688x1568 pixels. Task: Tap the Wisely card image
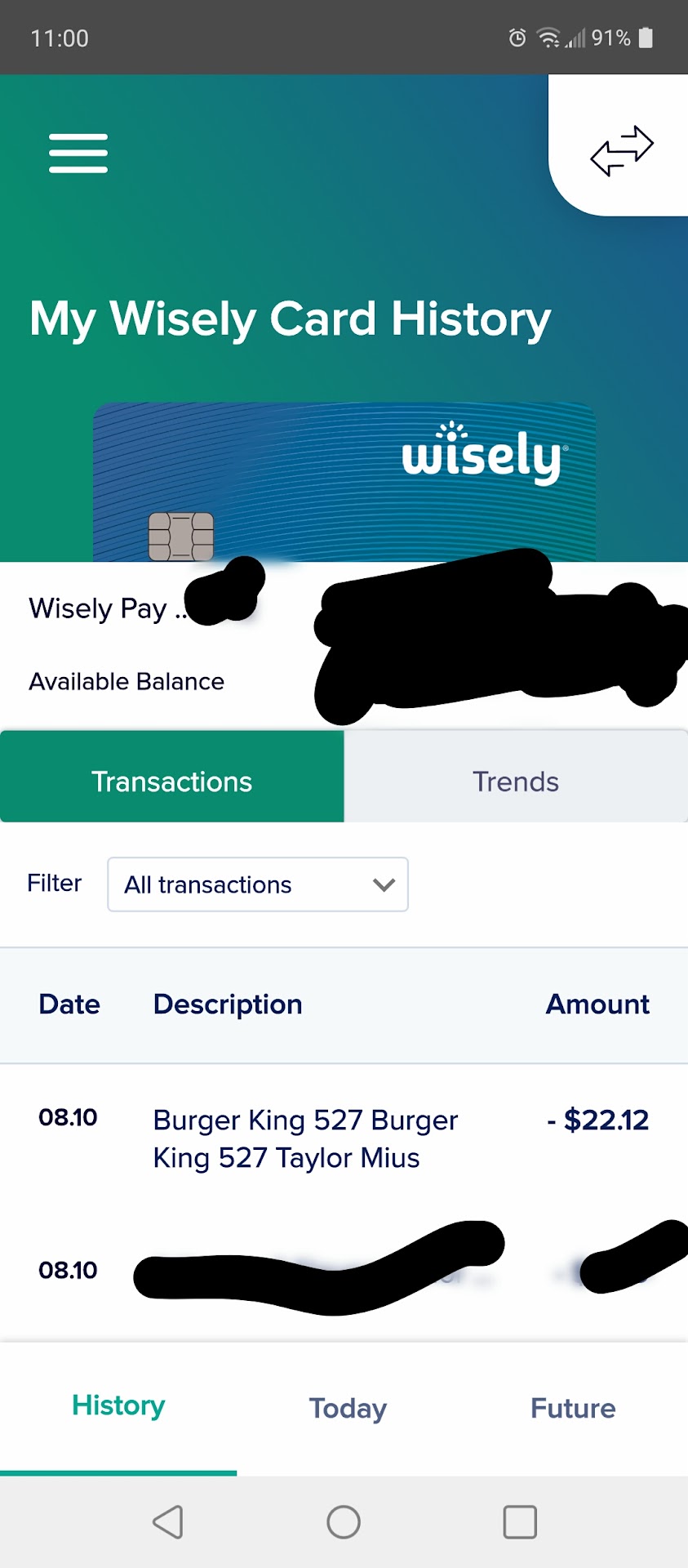tap(344, 482)
